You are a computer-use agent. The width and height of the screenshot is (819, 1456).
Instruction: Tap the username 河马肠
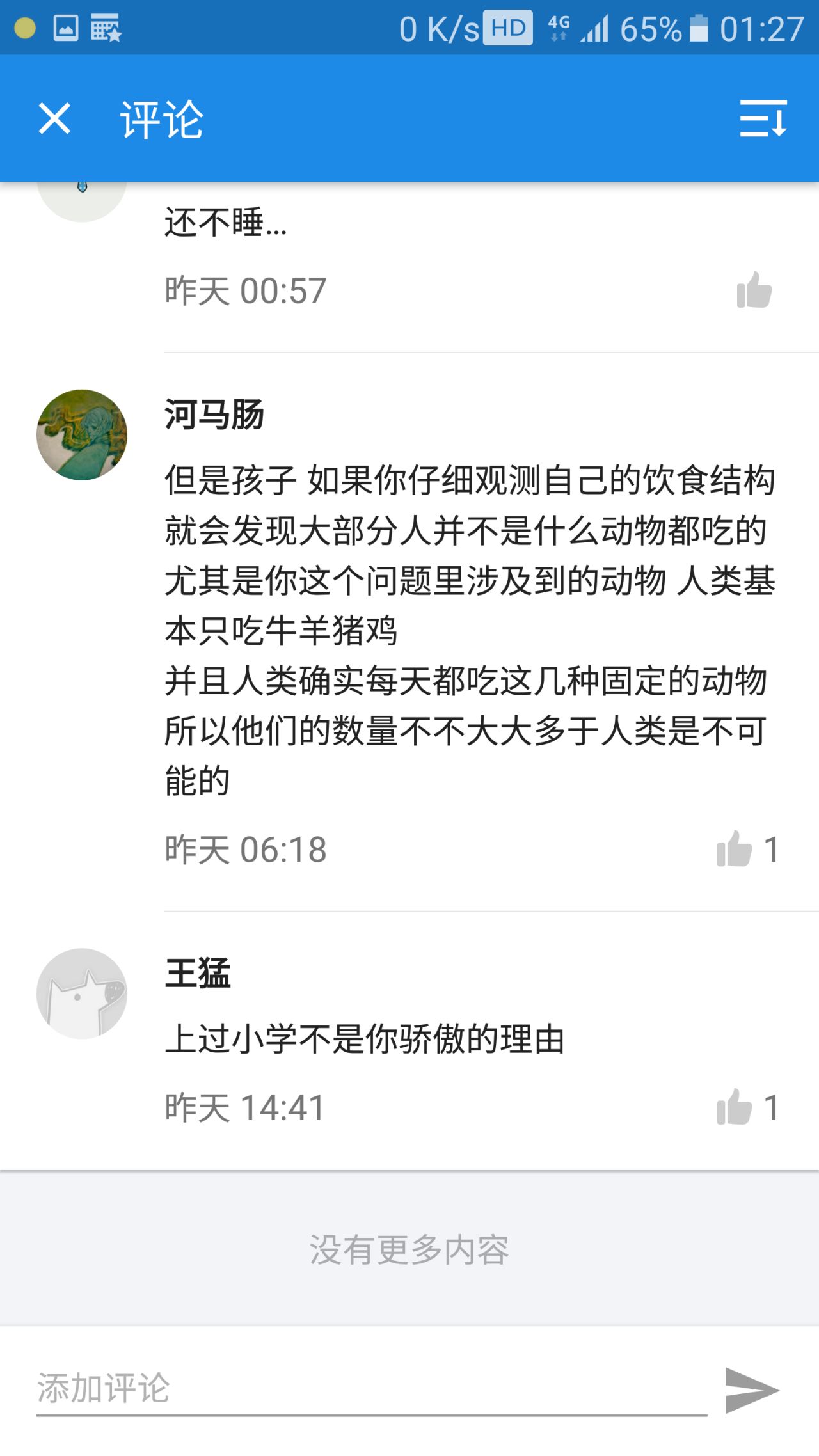click(214, 415)
